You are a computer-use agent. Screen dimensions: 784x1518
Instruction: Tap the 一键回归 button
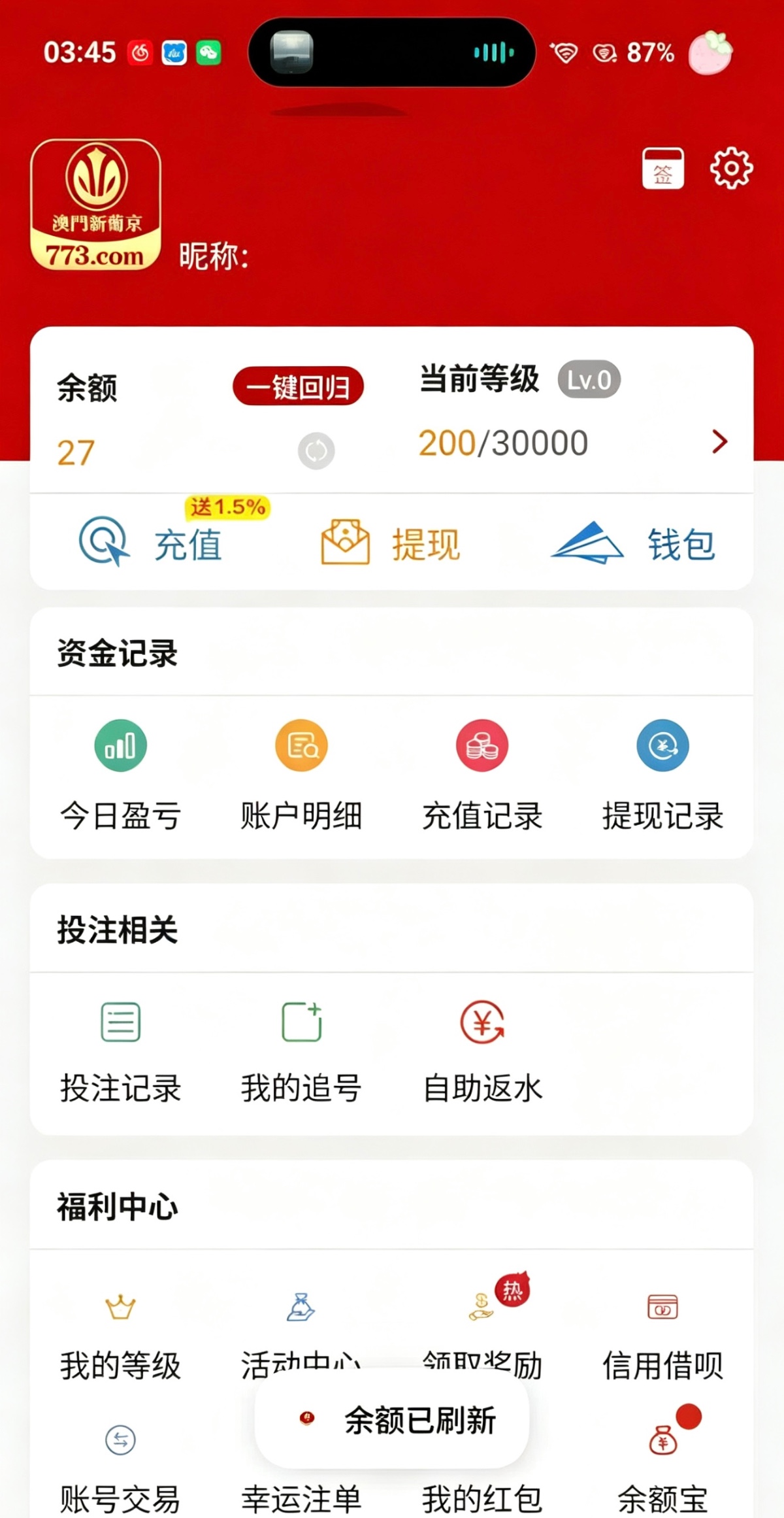(298, 386)
